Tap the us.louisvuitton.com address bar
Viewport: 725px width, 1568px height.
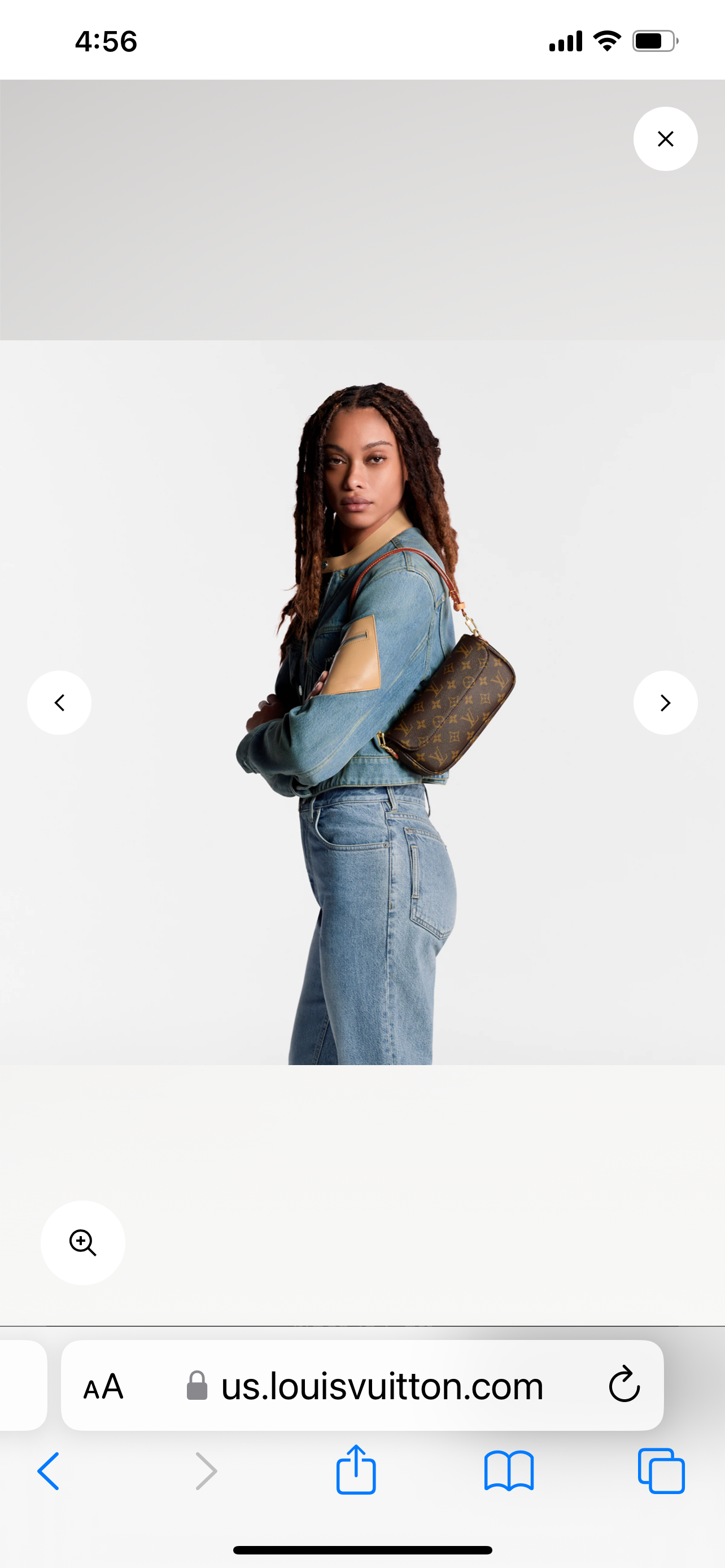(x=382, y=1387)
